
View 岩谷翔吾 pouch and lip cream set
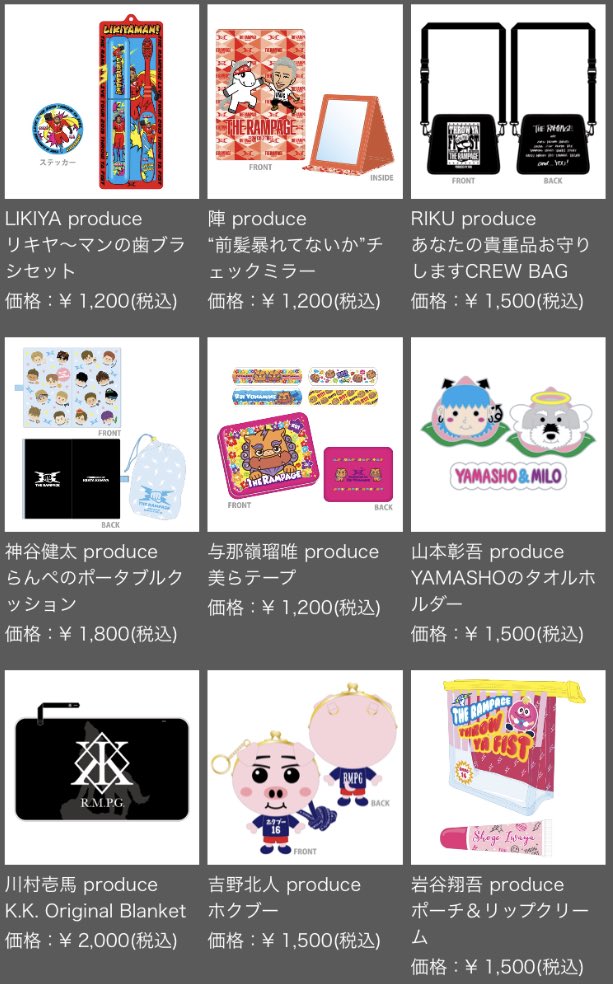(x=508, y=767)
